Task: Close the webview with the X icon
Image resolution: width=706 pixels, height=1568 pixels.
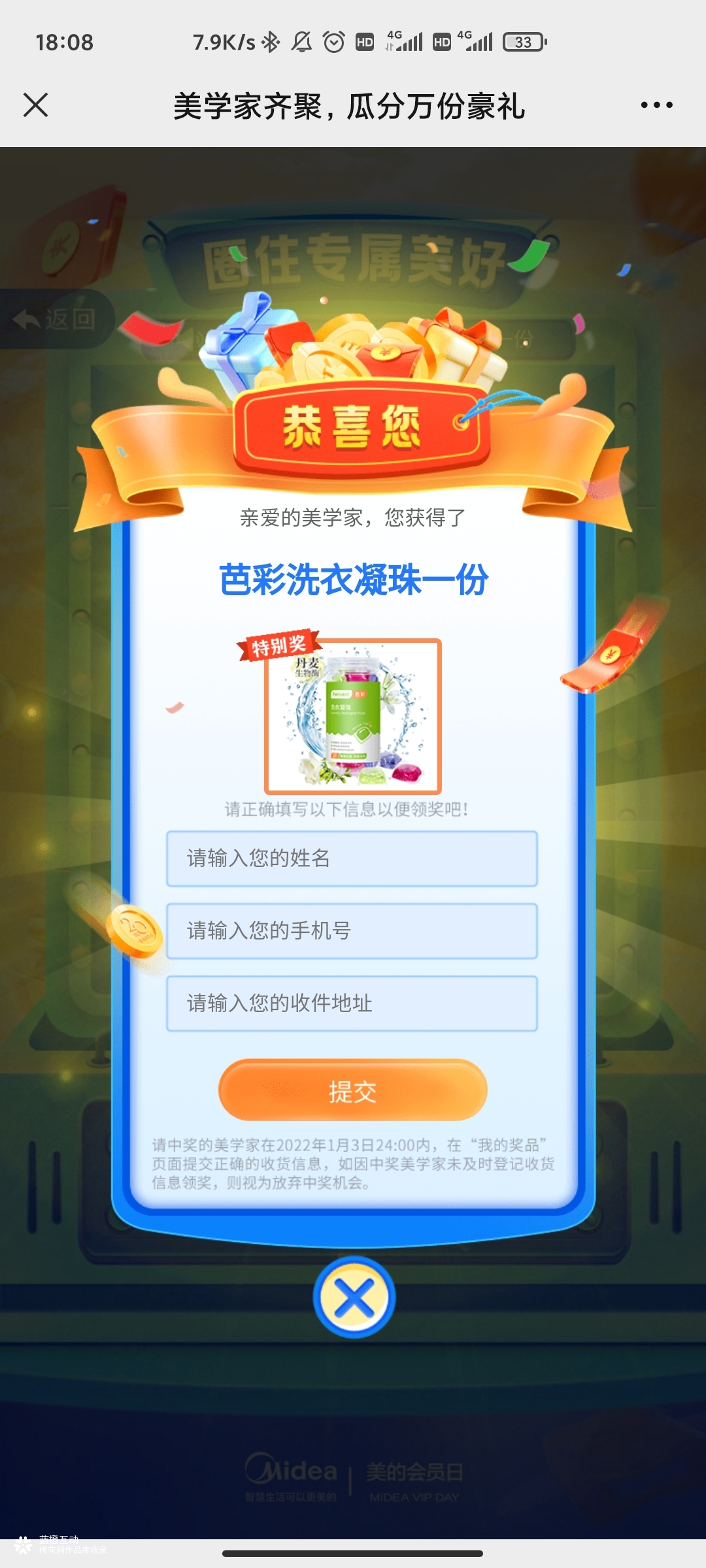Action: (35, 105)
